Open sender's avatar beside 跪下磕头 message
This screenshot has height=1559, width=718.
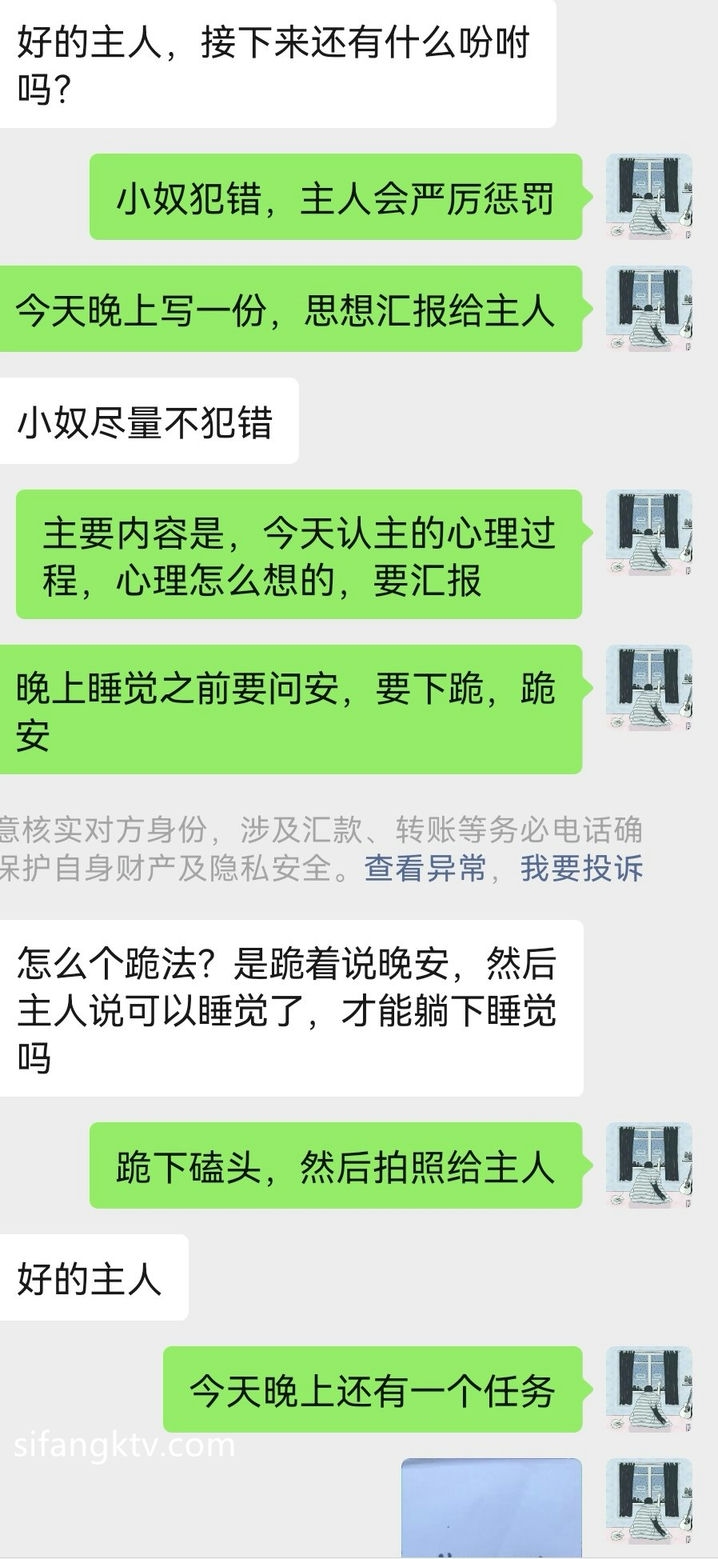click(x=649, y=1165)
